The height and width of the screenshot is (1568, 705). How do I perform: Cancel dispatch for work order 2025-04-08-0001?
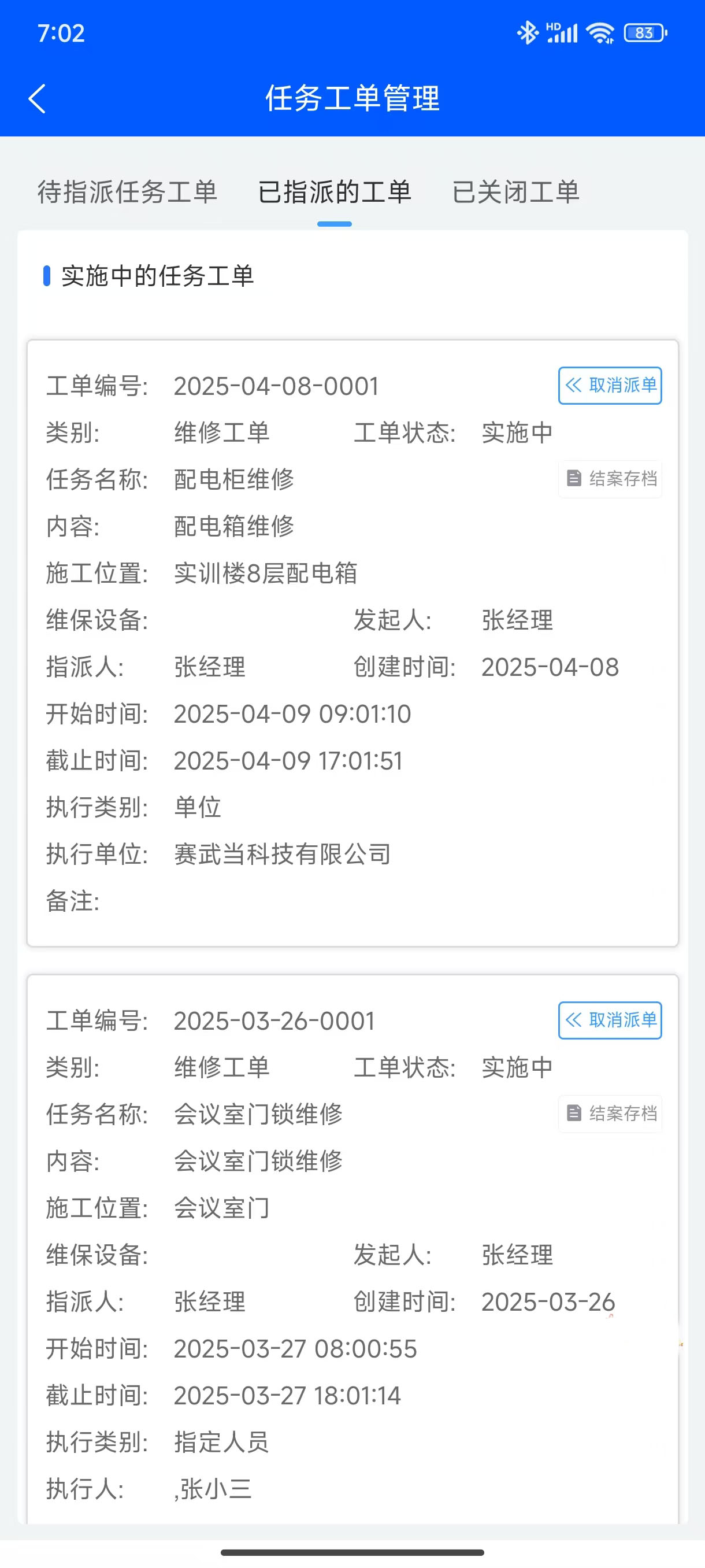click(610, 385)
